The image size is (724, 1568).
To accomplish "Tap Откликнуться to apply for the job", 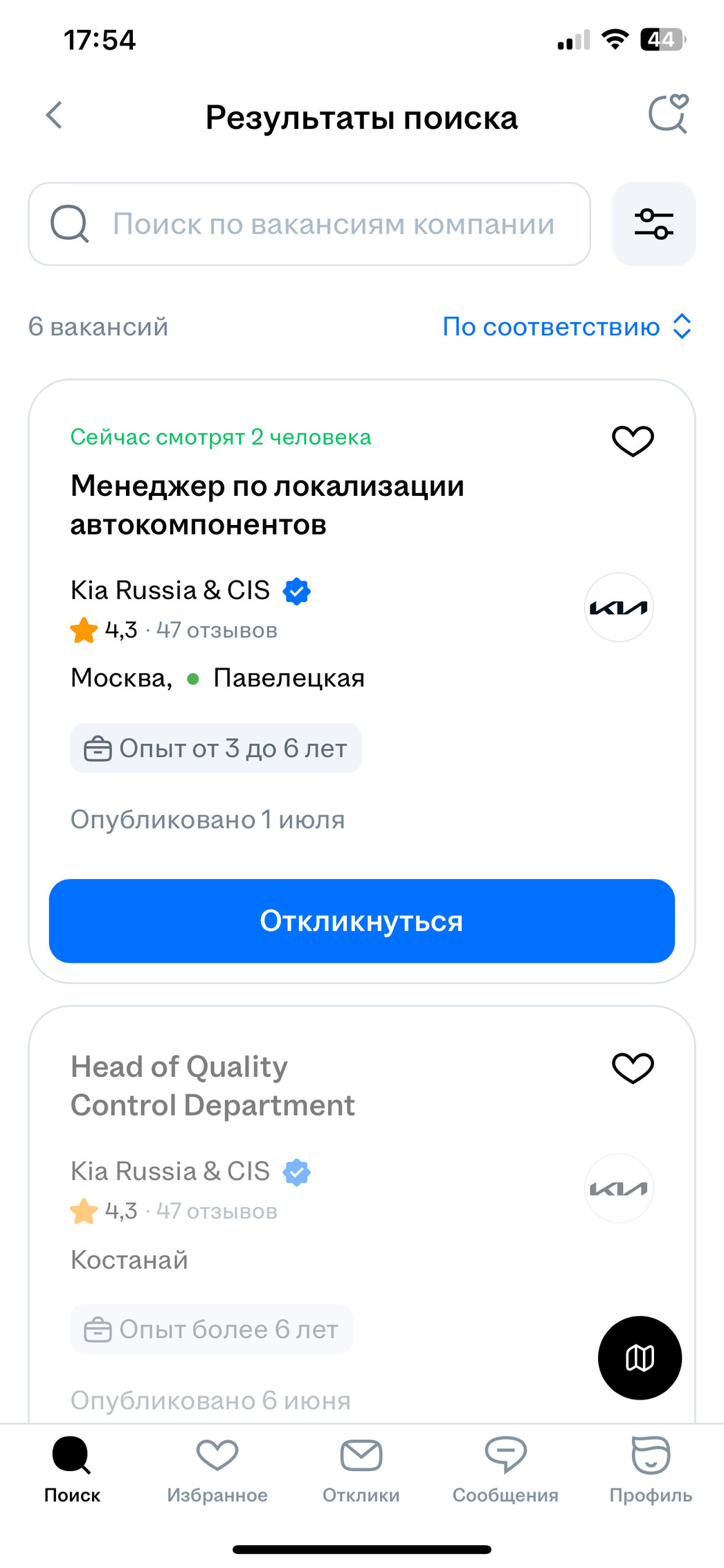I will (x=361, y=920).
